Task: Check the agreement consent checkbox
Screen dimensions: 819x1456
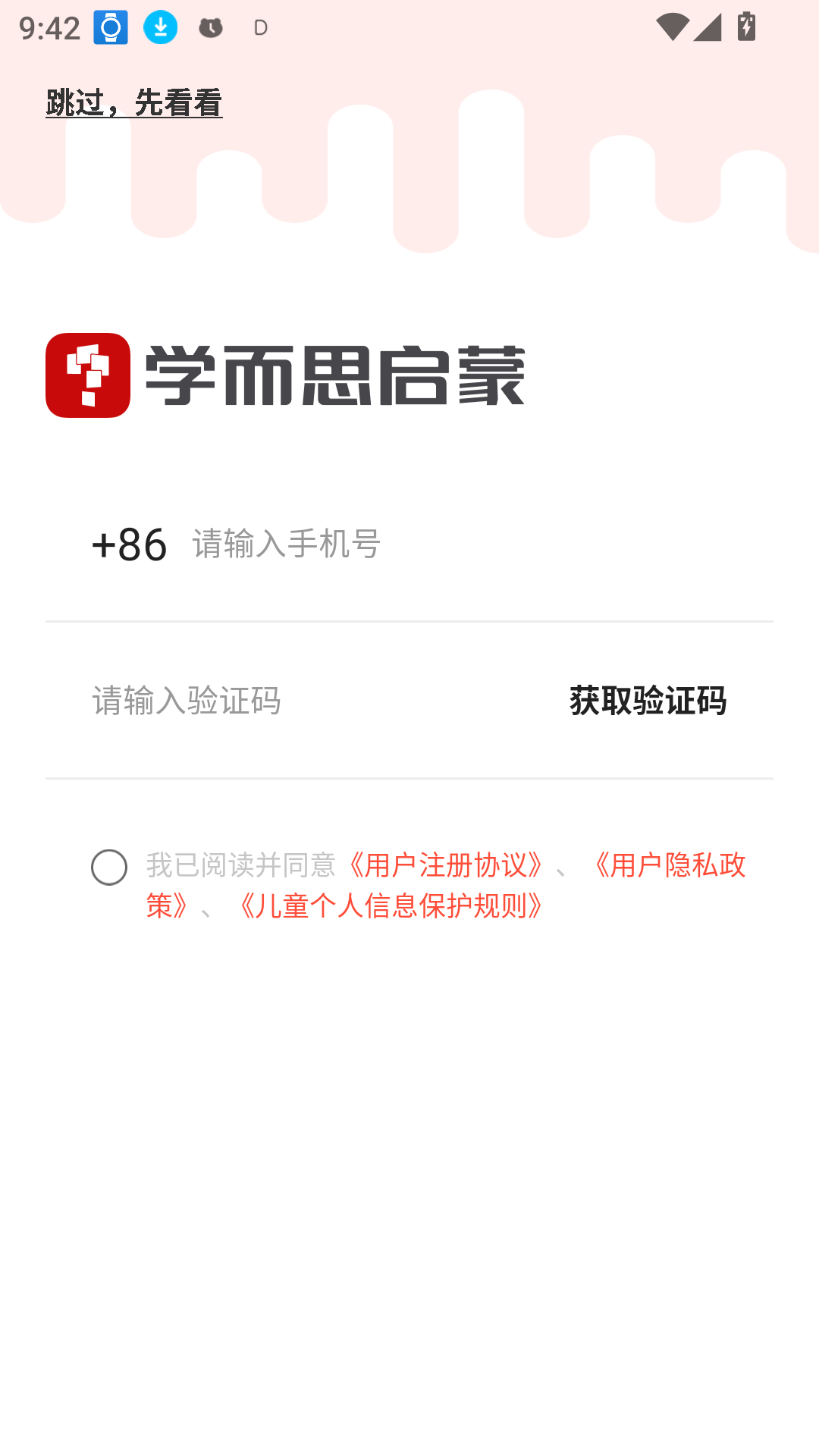Action: 108,867
